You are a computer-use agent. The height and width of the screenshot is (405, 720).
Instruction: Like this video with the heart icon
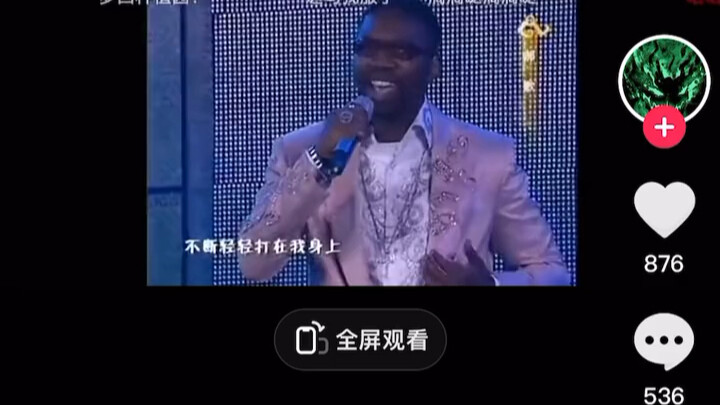[x=664, y=209]
